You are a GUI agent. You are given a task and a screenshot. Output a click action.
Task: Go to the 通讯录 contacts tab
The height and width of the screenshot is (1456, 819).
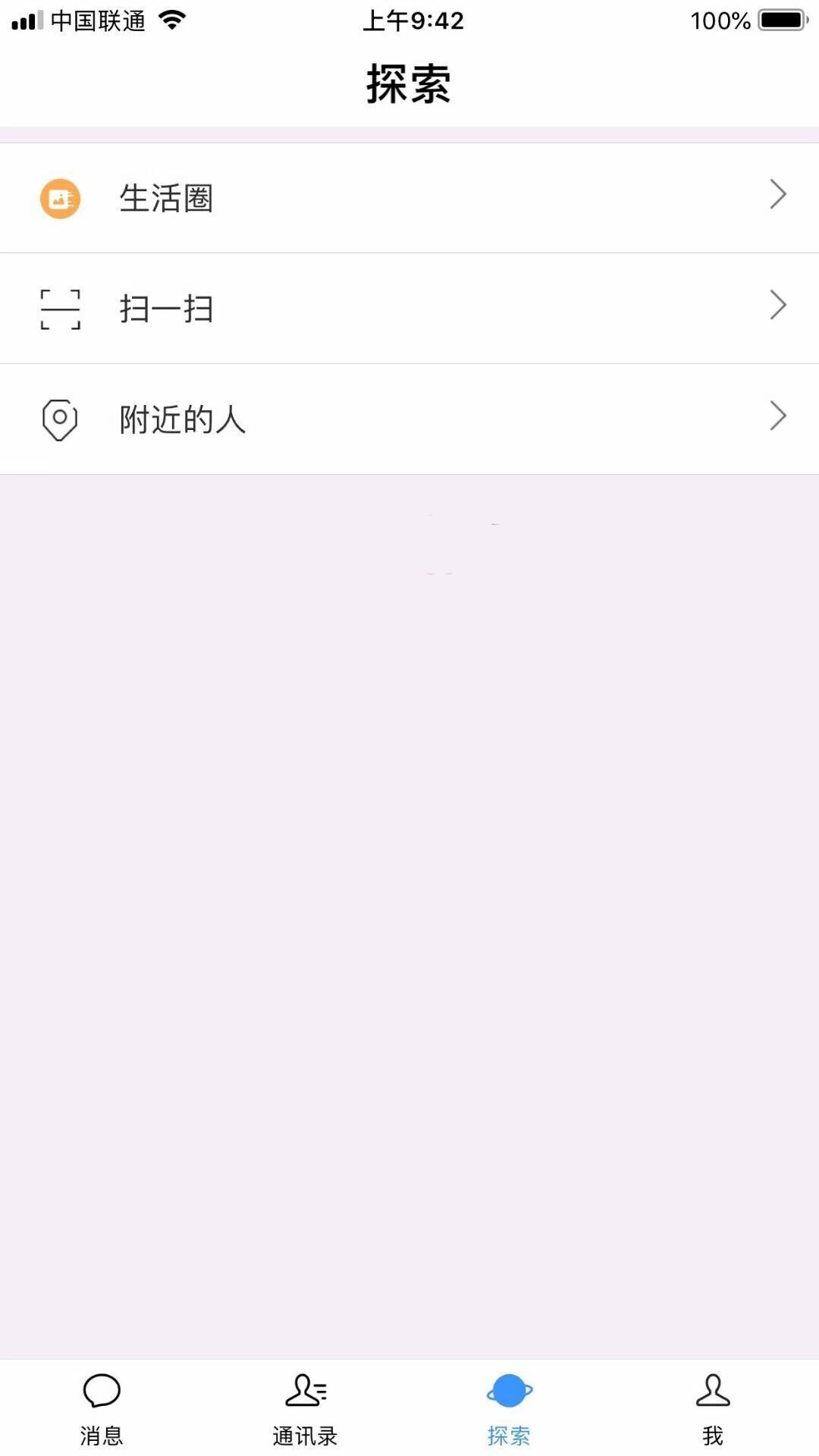point(305,1407)
